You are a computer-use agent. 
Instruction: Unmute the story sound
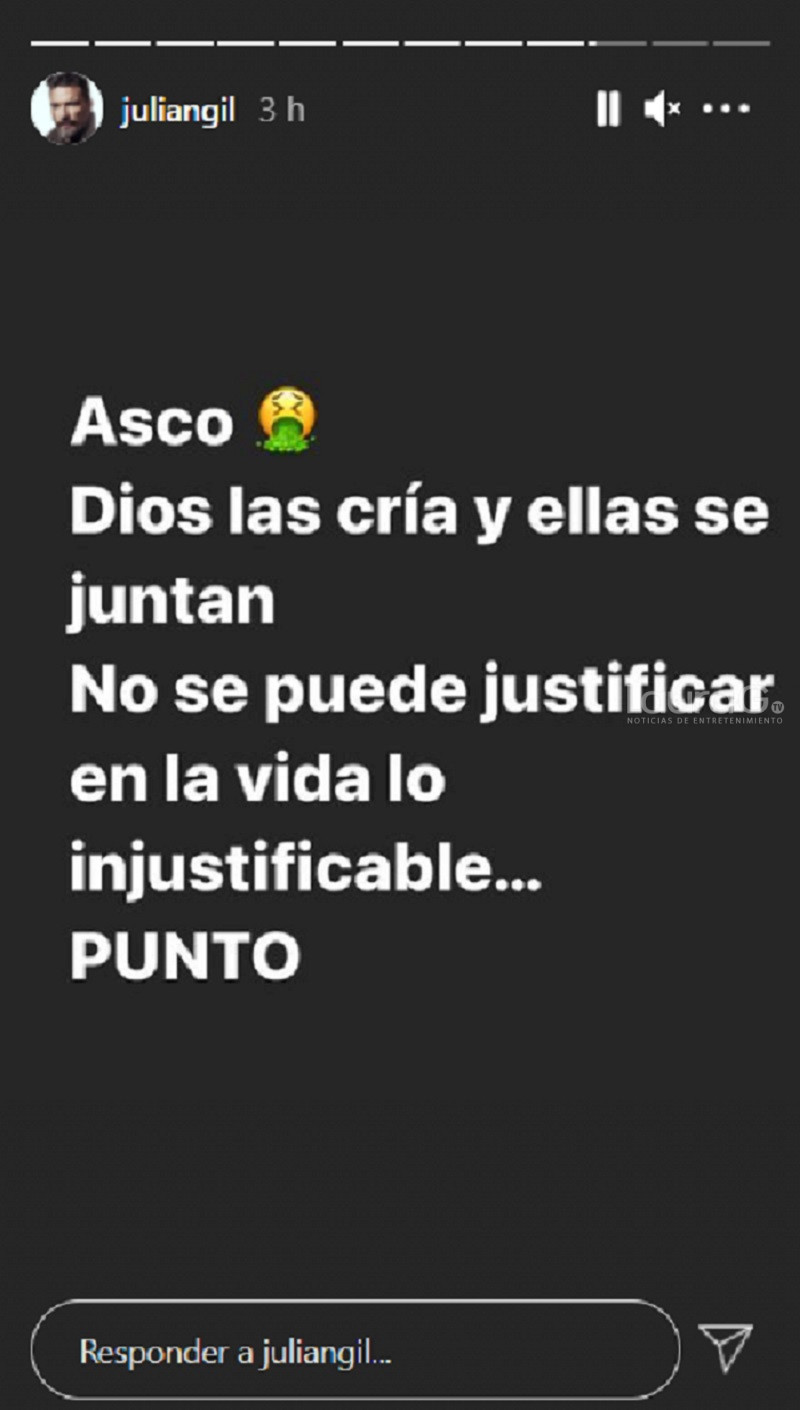pos(661,109)
